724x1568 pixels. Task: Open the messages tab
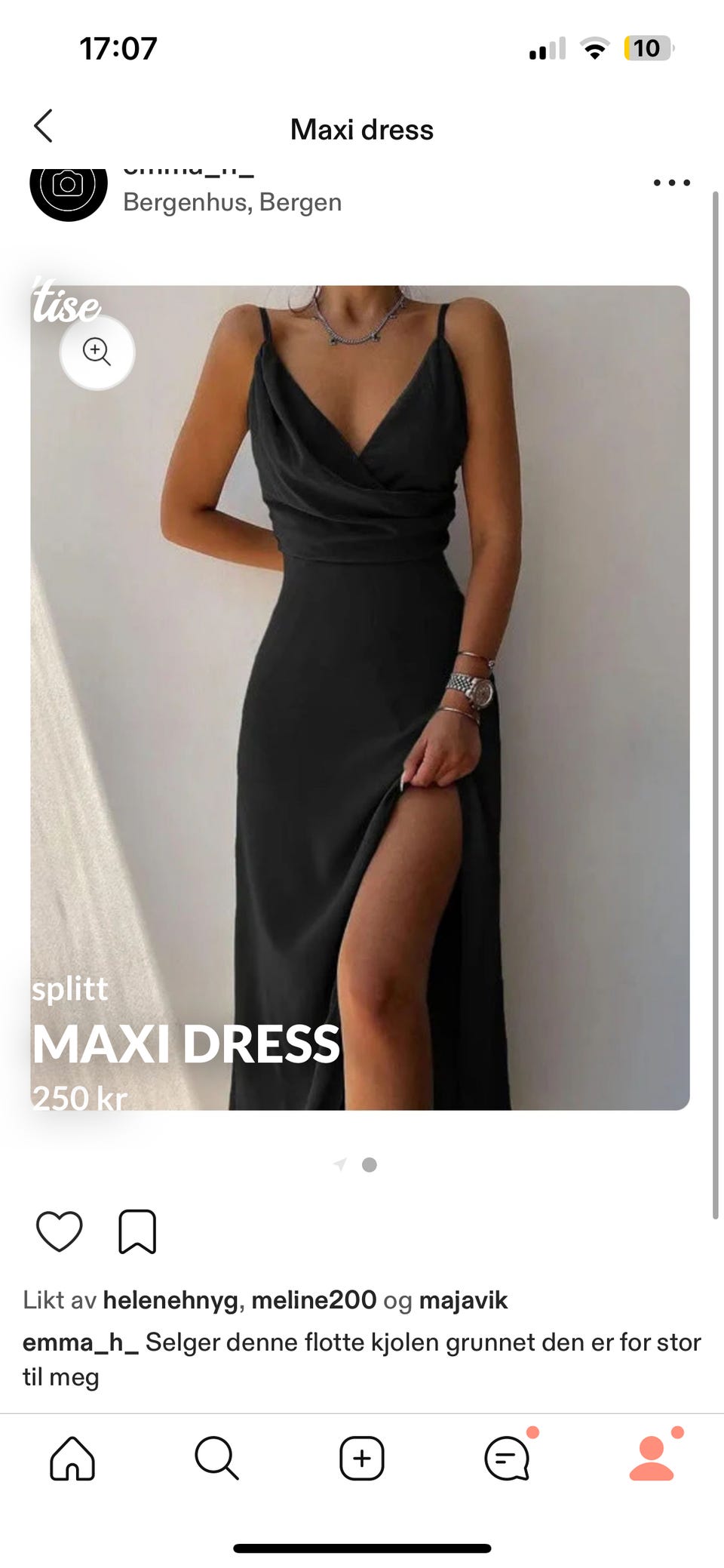click(x=507, y=1457)
